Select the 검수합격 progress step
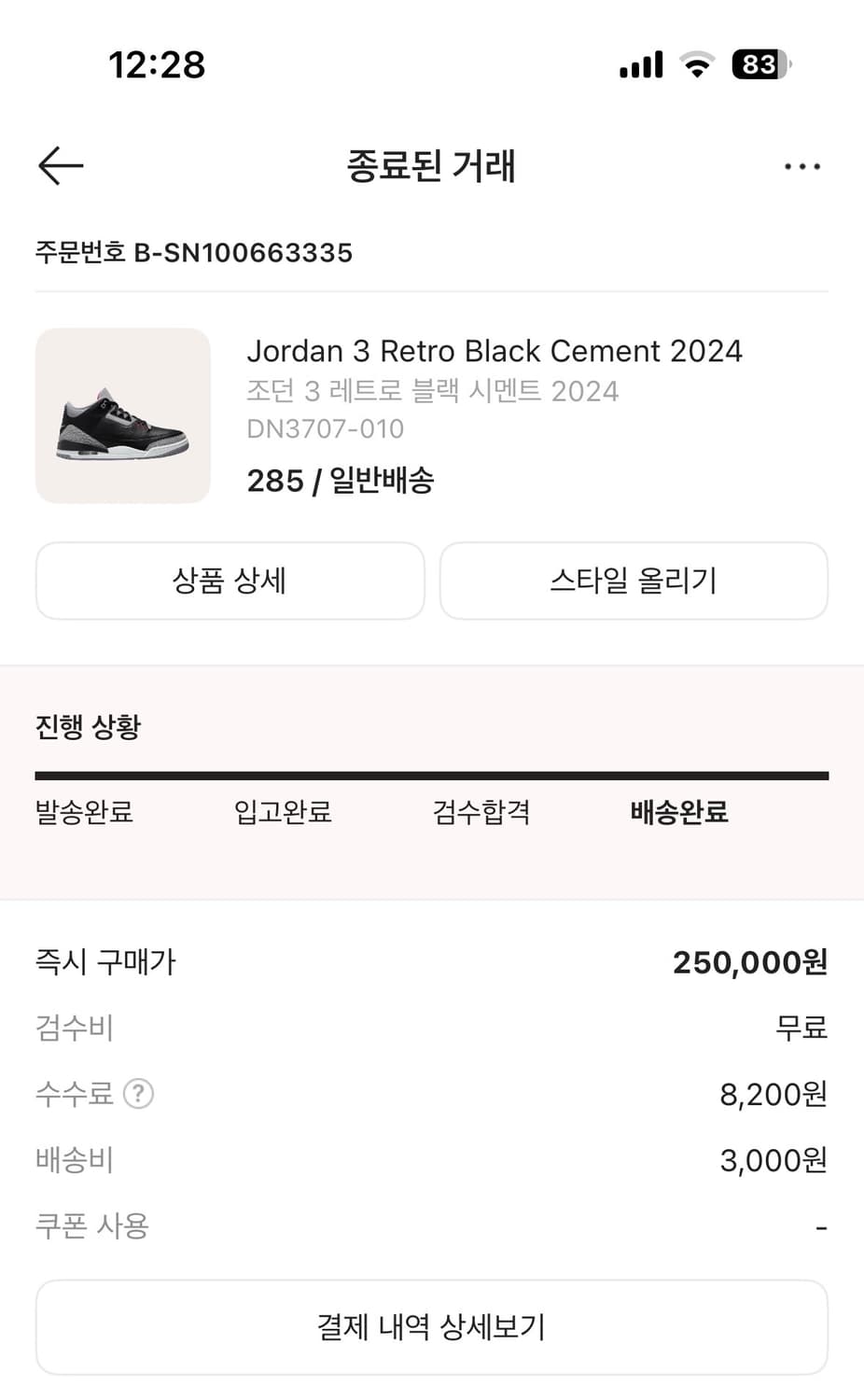Viewport: 864px width, 1400px height. point(481,813)
